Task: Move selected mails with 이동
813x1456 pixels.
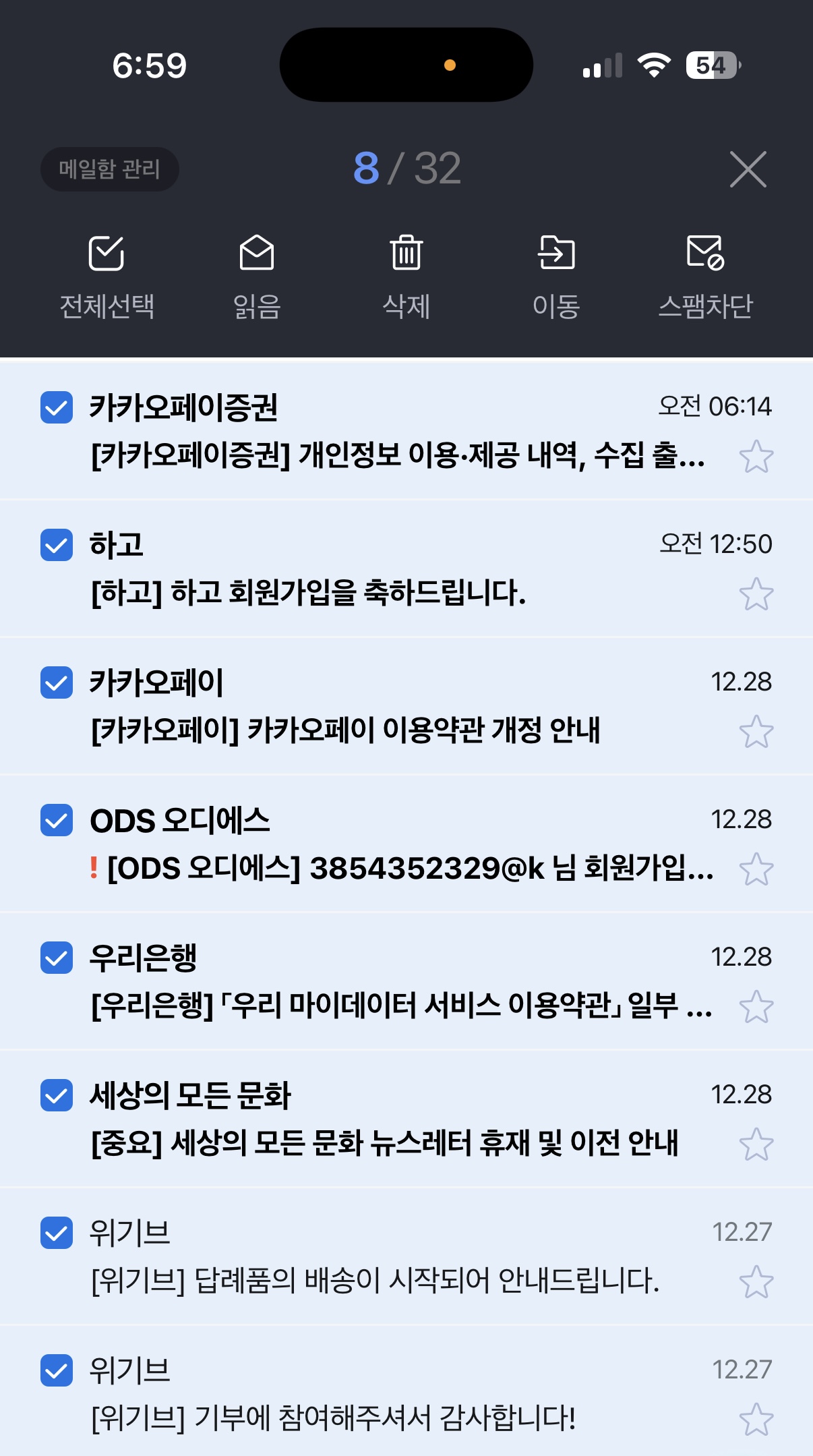Action: (556, 276)
